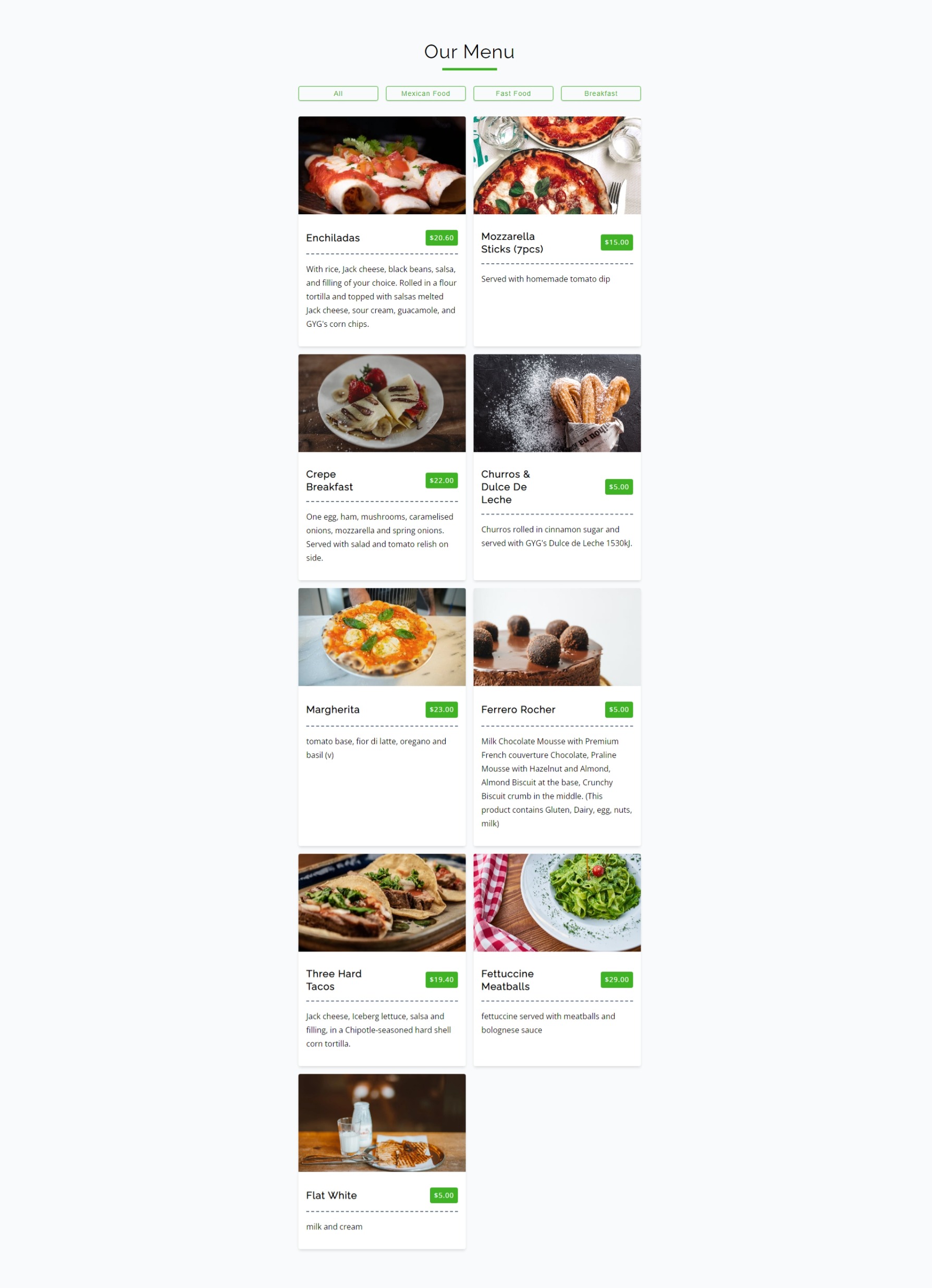Filter menu by Mexican Food
Image resolution: width=932 pixels, height=1288 pixels.
coord(425,93)
